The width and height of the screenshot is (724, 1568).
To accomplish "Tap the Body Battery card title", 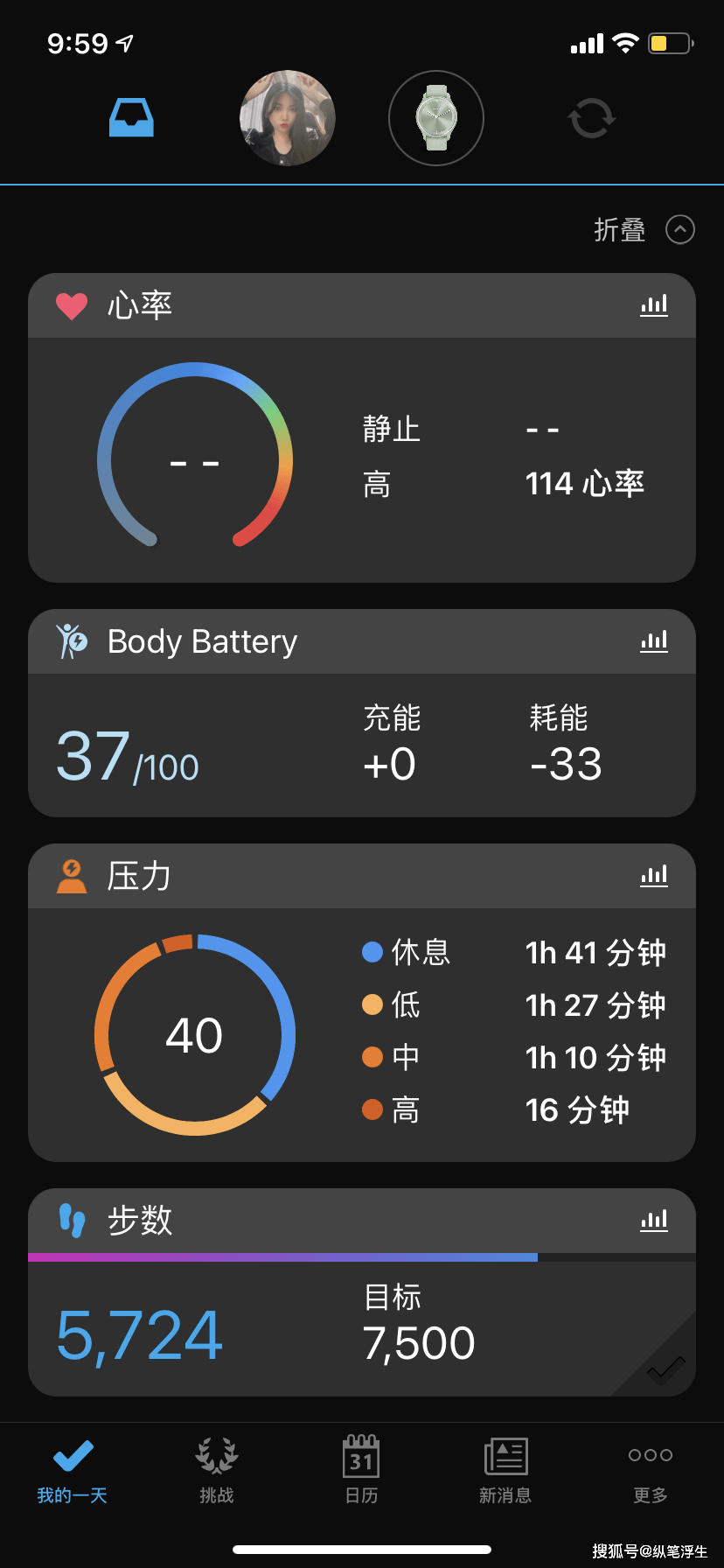I will click(x=201, y=641).
